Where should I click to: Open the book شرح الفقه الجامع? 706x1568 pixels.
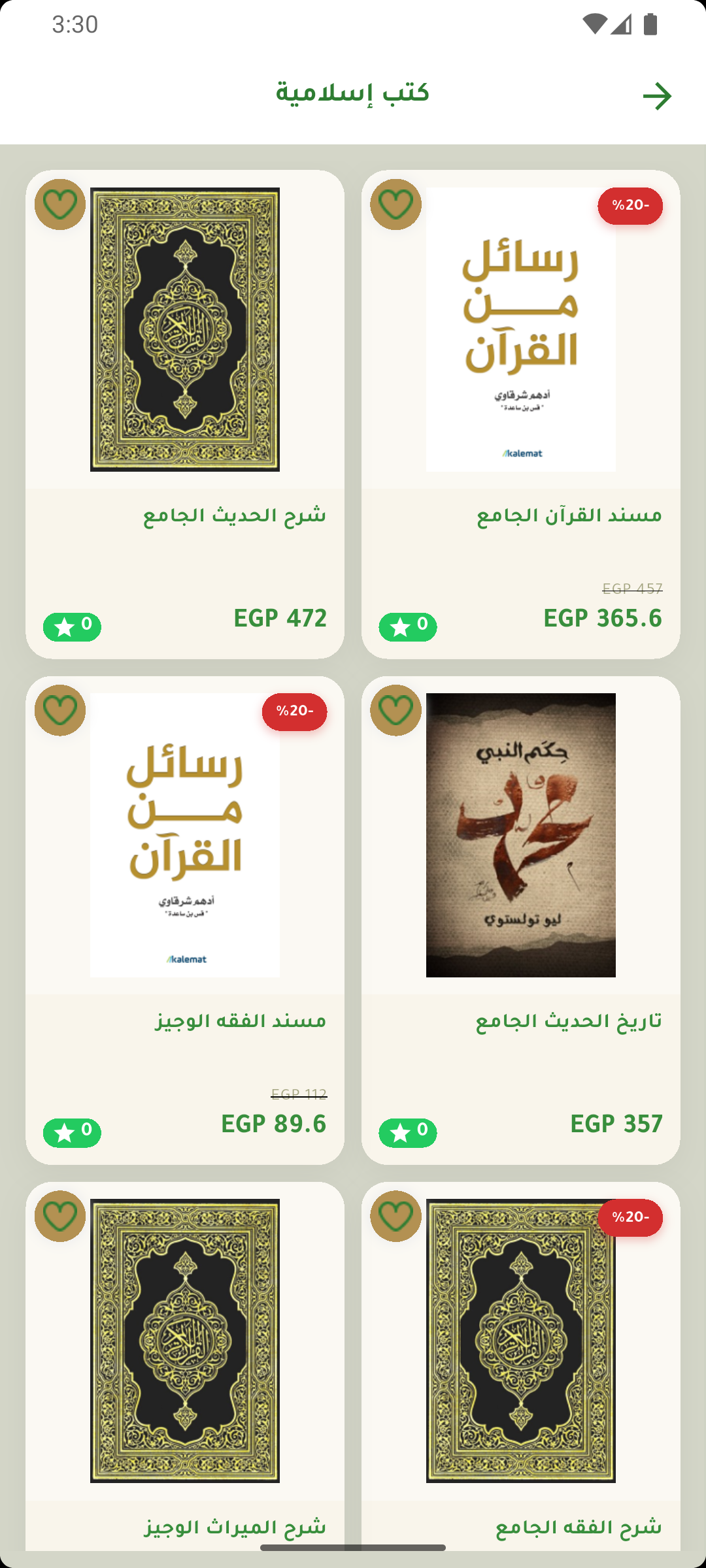520,1341
